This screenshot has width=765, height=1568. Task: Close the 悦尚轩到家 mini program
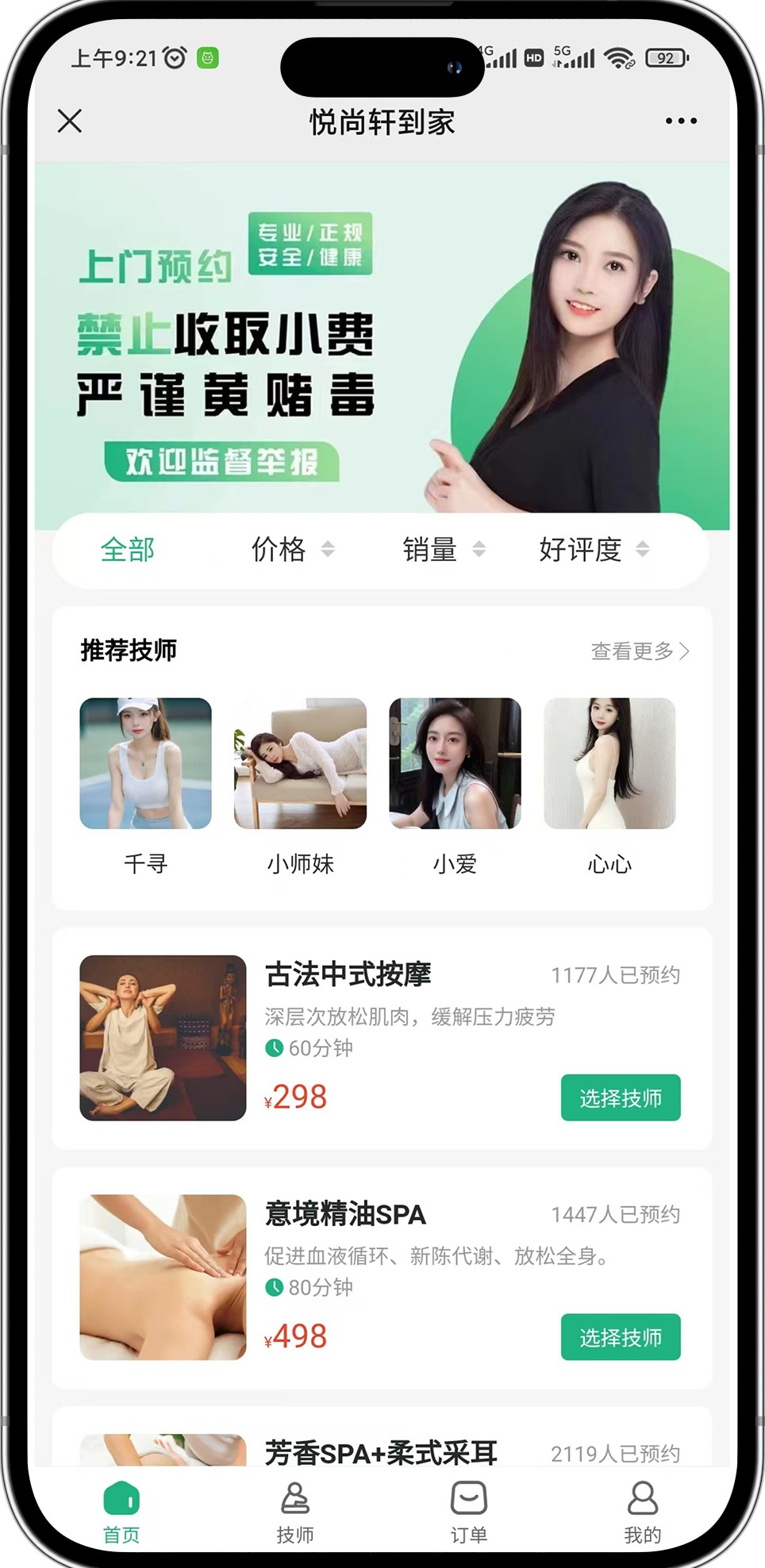[70, 121]
